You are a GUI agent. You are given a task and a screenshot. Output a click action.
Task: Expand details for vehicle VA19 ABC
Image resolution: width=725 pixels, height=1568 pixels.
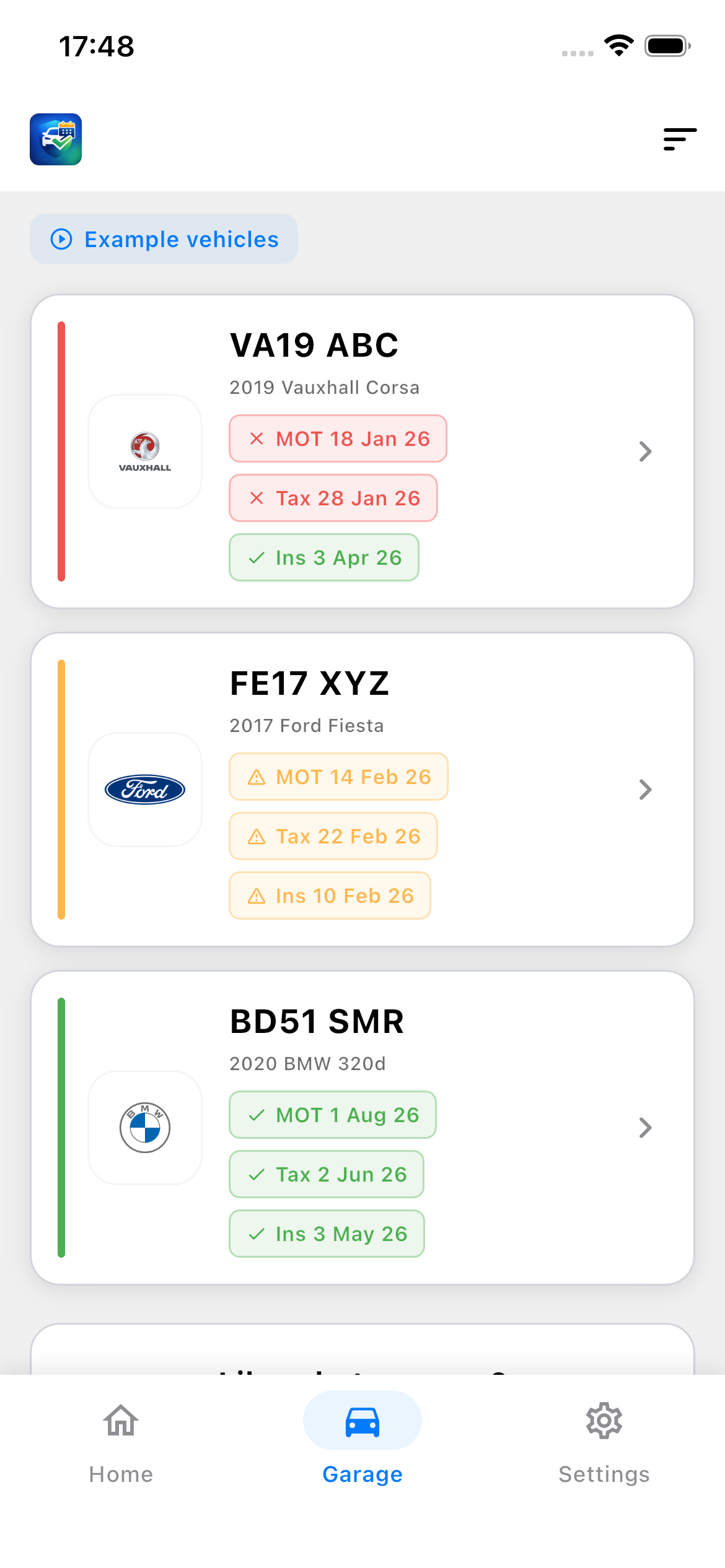[646, 451]
